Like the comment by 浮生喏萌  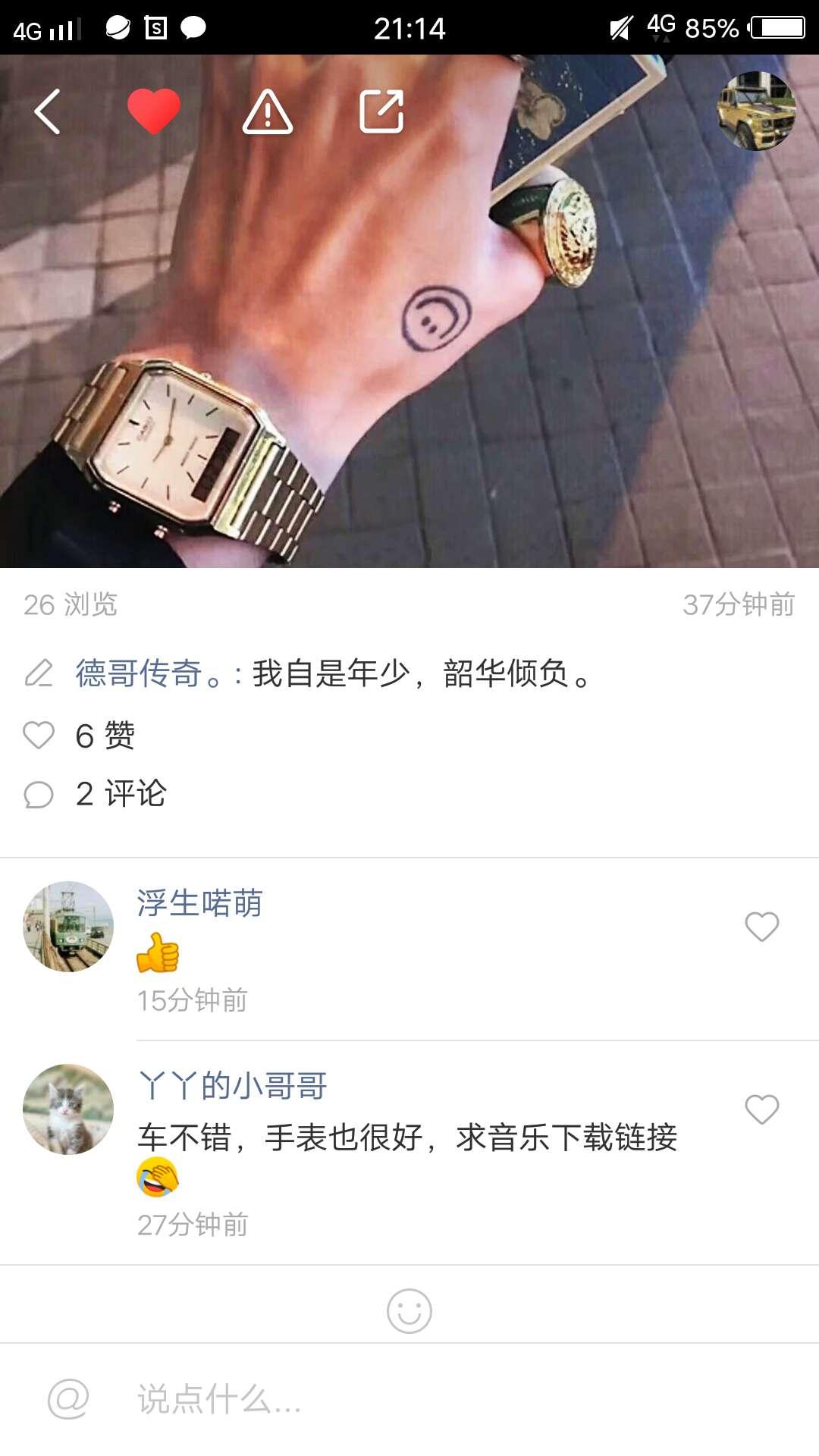(x=761, y=927)
